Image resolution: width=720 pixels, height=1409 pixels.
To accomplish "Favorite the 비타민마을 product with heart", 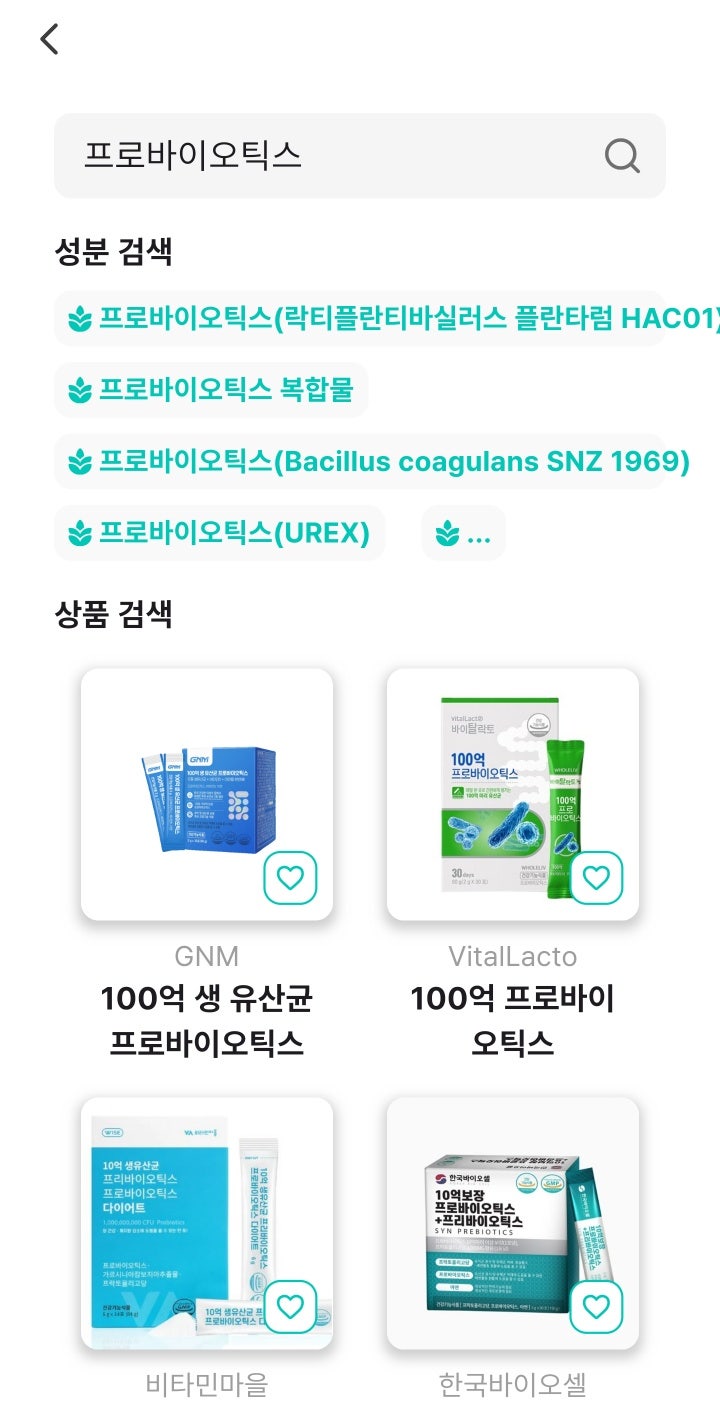I will [290, 1306].
